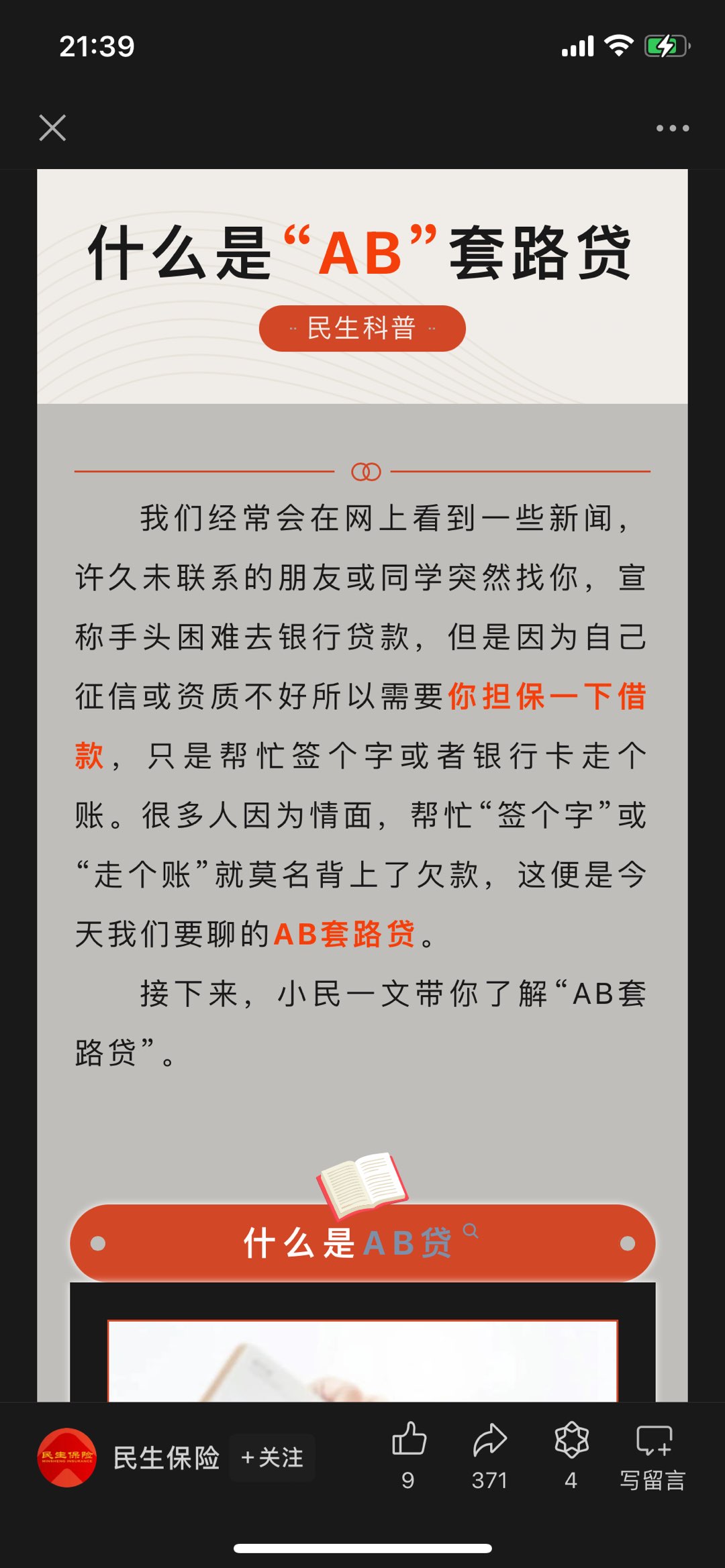The image size is (725, 1568).
Task: Open the three-dot overflow menu
Action: [x=672, y=127]
